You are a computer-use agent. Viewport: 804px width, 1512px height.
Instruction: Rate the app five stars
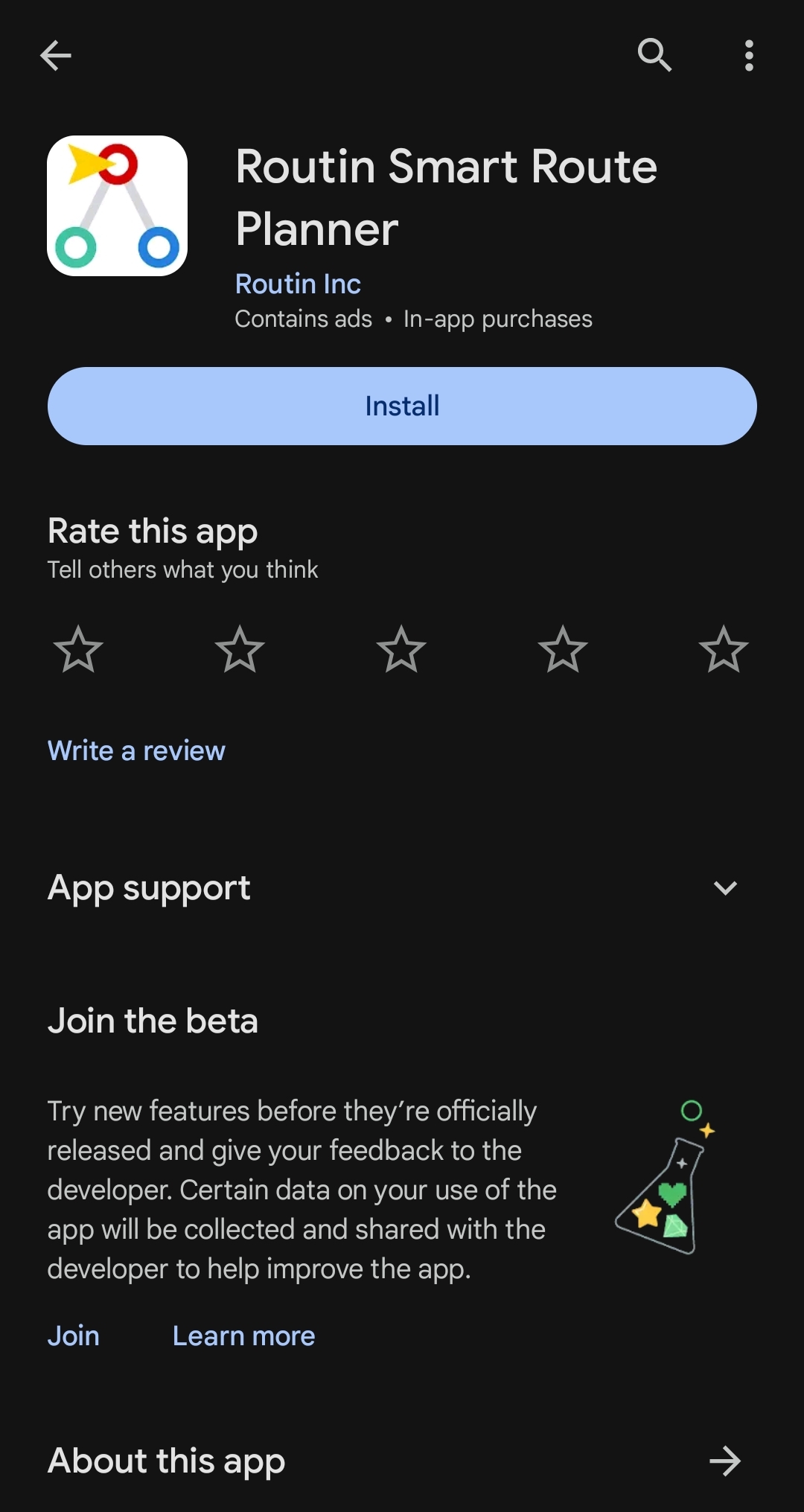click(x=724, y=649)
